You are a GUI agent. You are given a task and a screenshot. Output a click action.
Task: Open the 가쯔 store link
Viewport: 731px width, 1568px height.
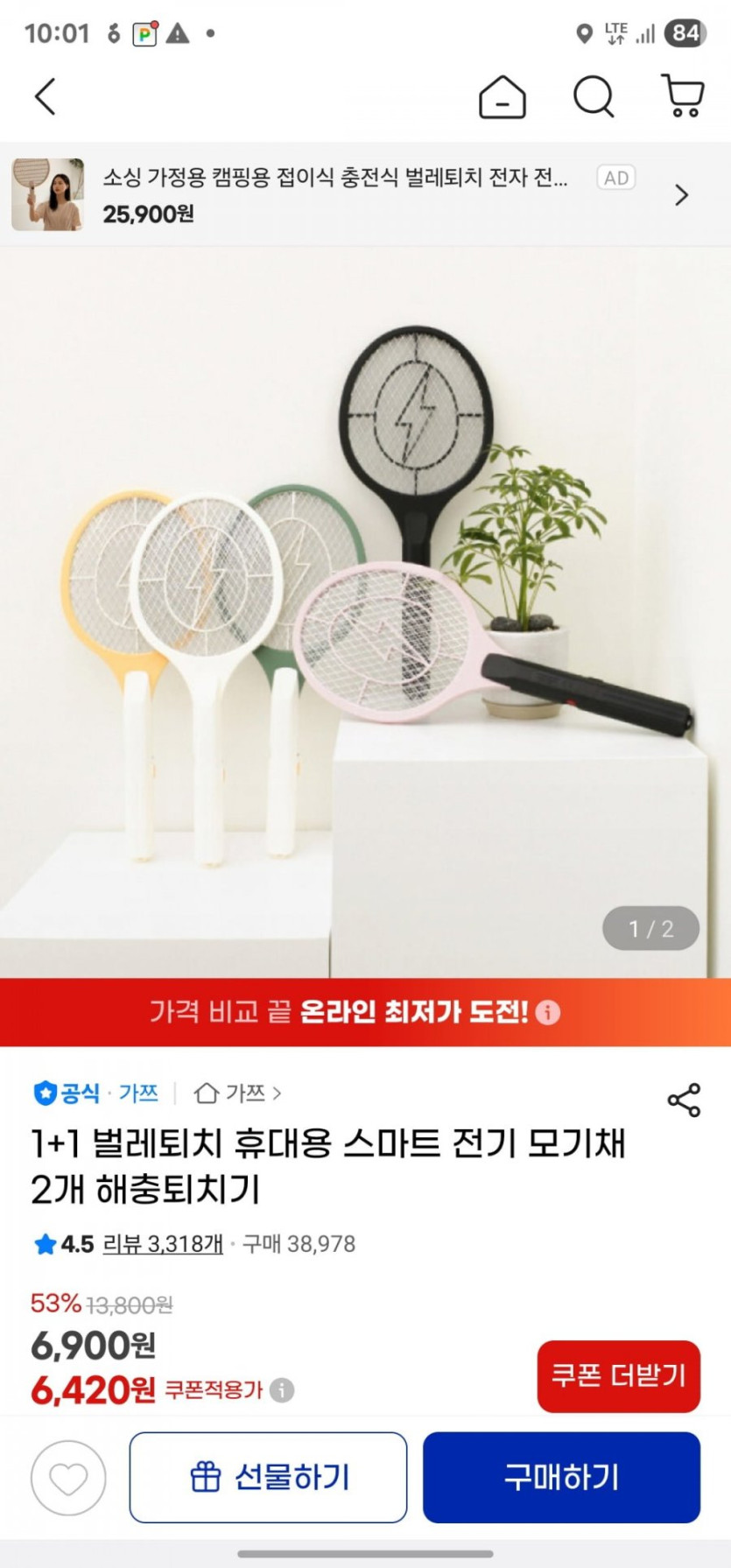(238, 1093)
